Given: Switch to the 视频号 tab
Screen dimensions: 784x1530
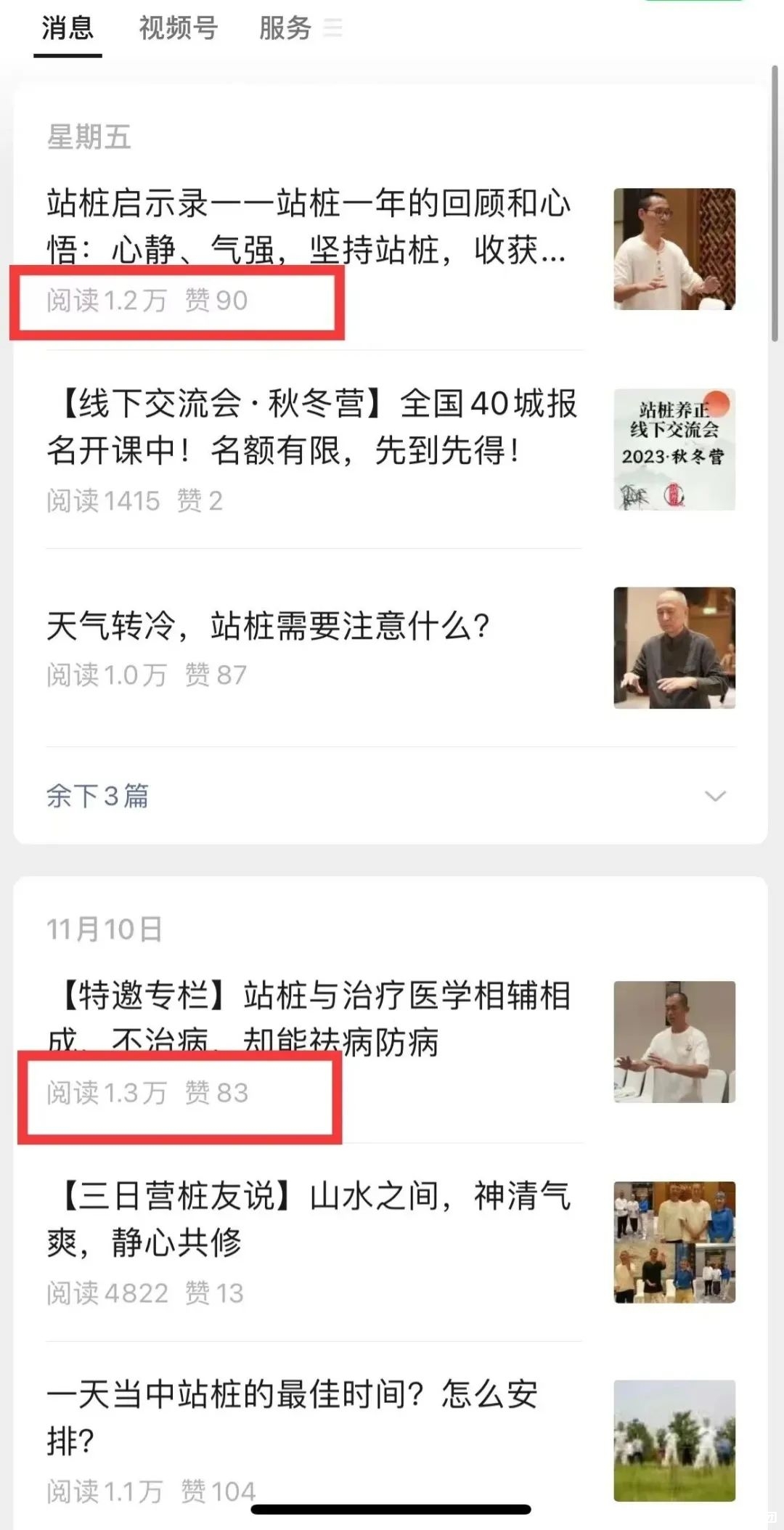Looking at the screenshot, I should (x=178, y=29).
